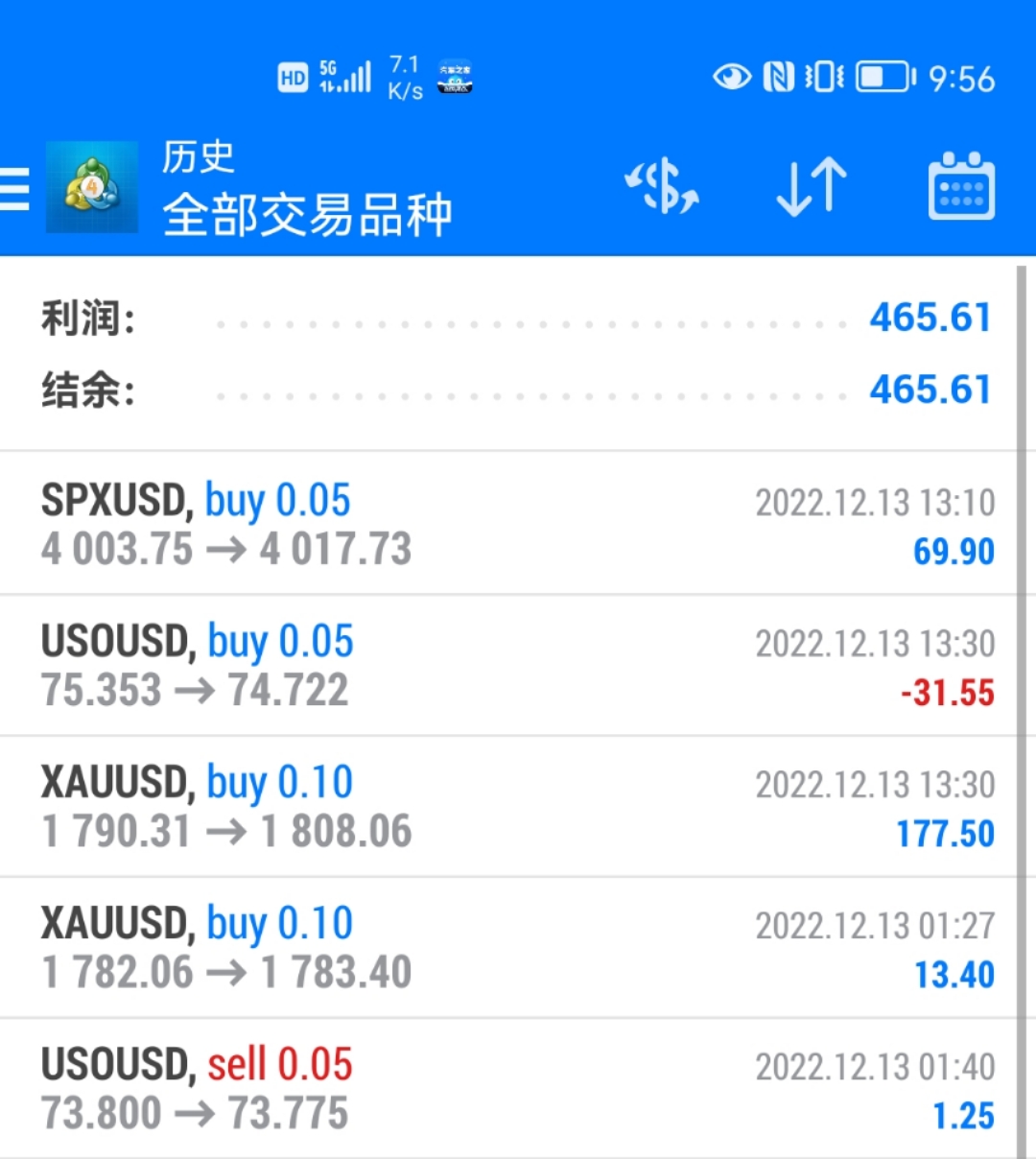Open the hamburger drawer menu
This screenshot has width=1036, height=1159.
tap(15, 188)
